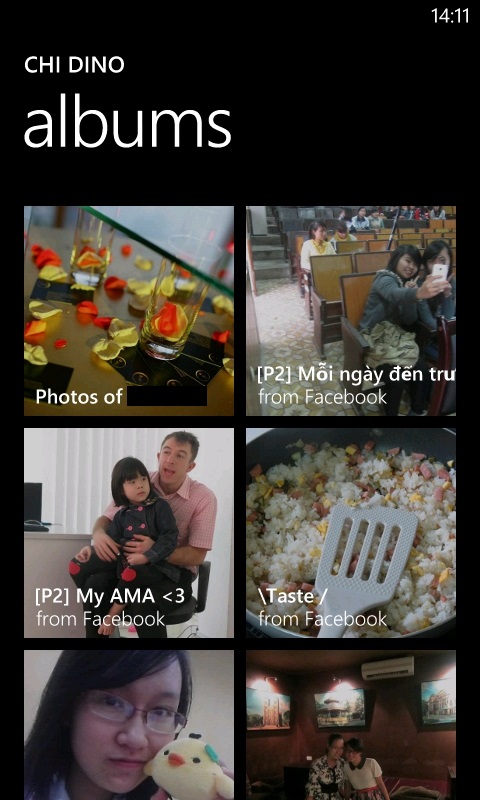Open the "[P2] My AMA <3" album

click(129, 533)
